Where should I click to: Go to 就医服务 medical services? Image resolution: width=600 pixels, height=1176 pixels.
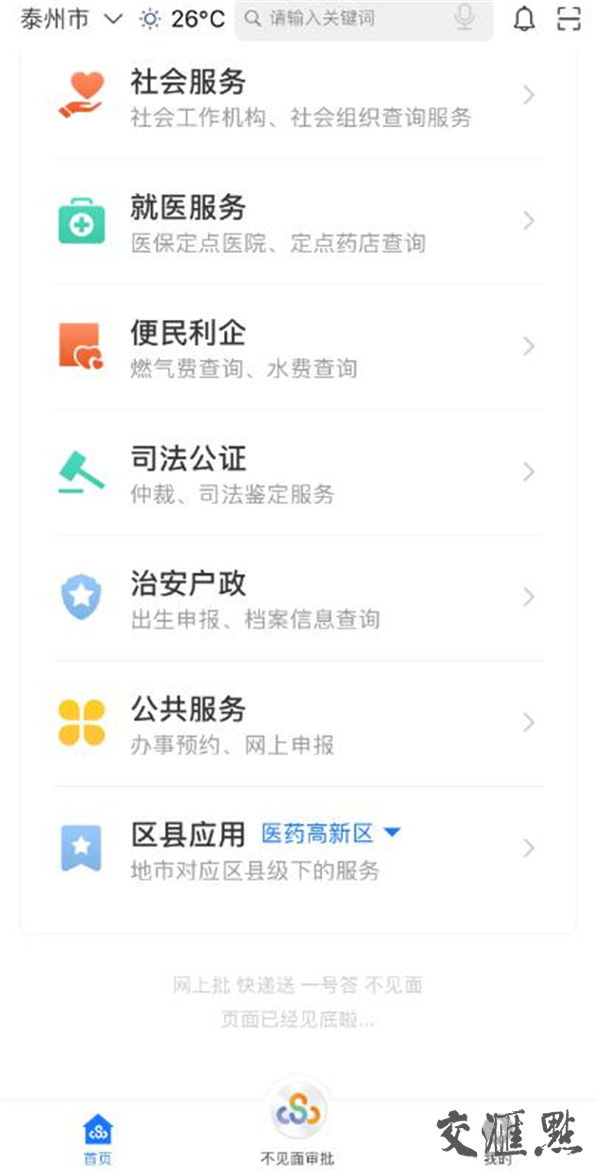point(298,222)
